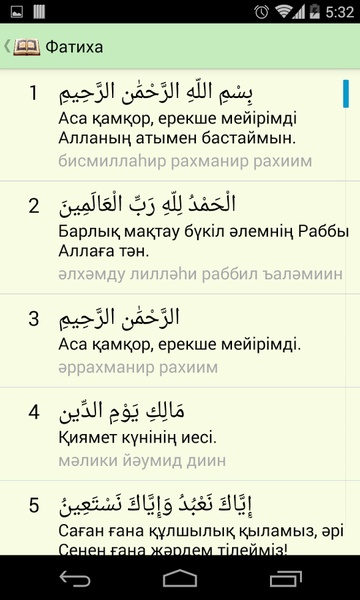Viewport: 360px width, 600px height.
Task: Tap the blue fast-scroll thumb
Action: click(346, 93)
